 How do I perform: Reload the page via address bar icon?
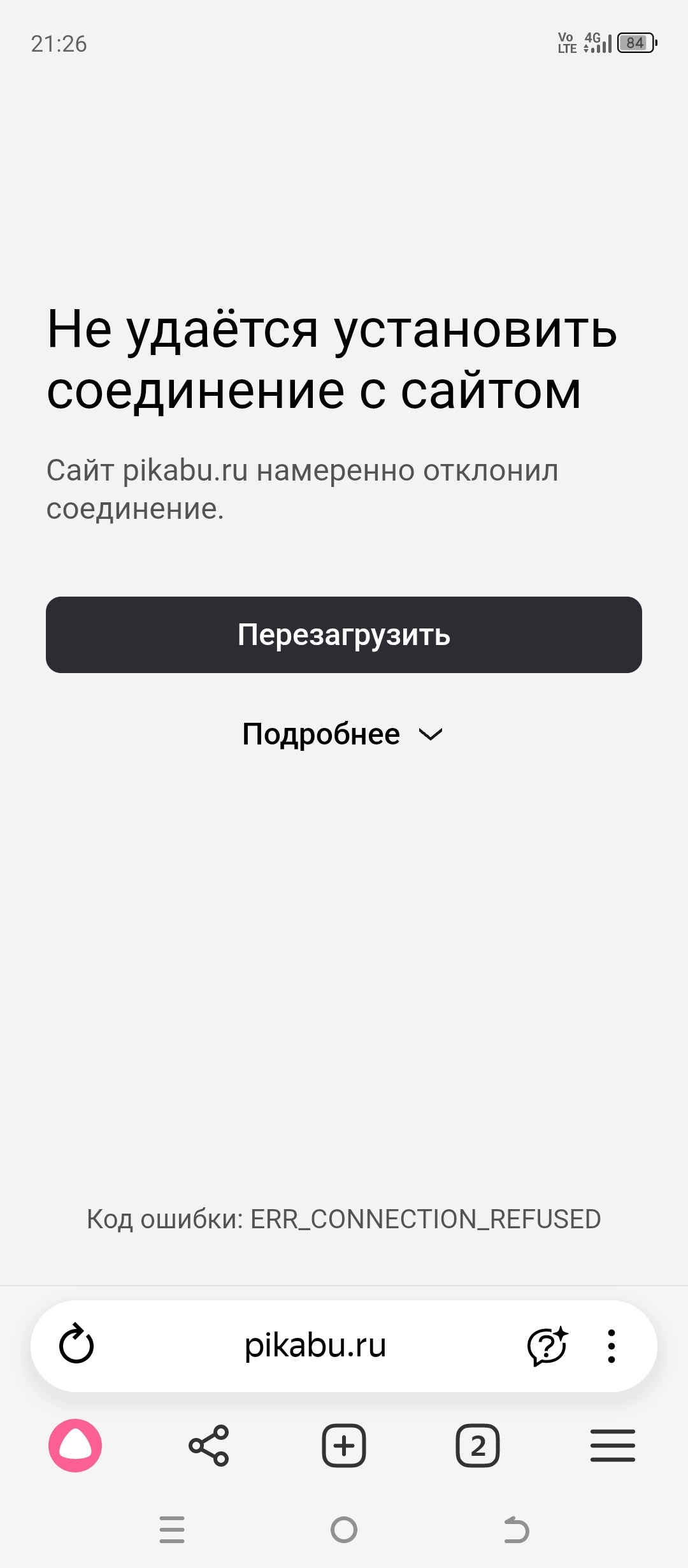click(x=76, y=1345)
